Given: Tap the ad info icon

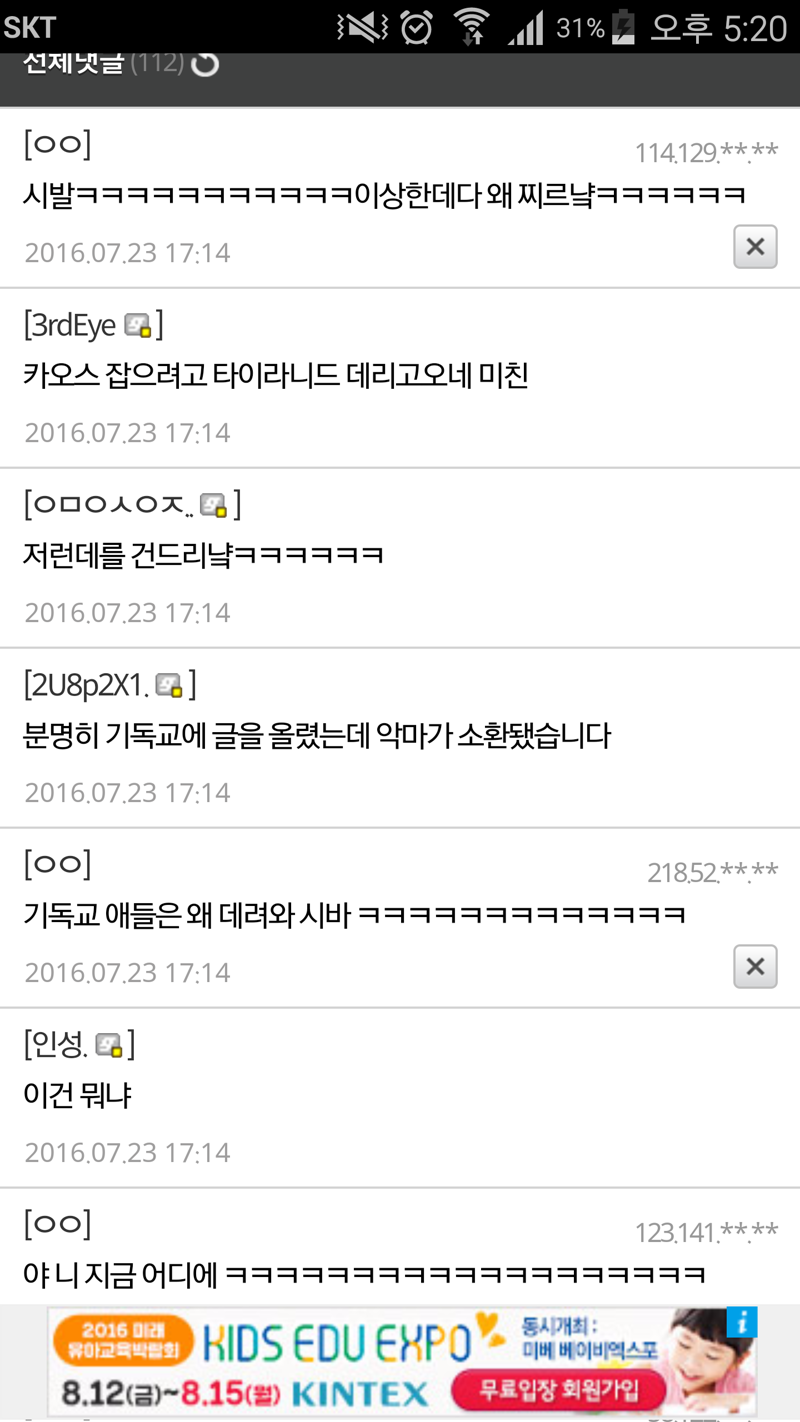Looking at the screenshot, I should tap(741, 1322).
